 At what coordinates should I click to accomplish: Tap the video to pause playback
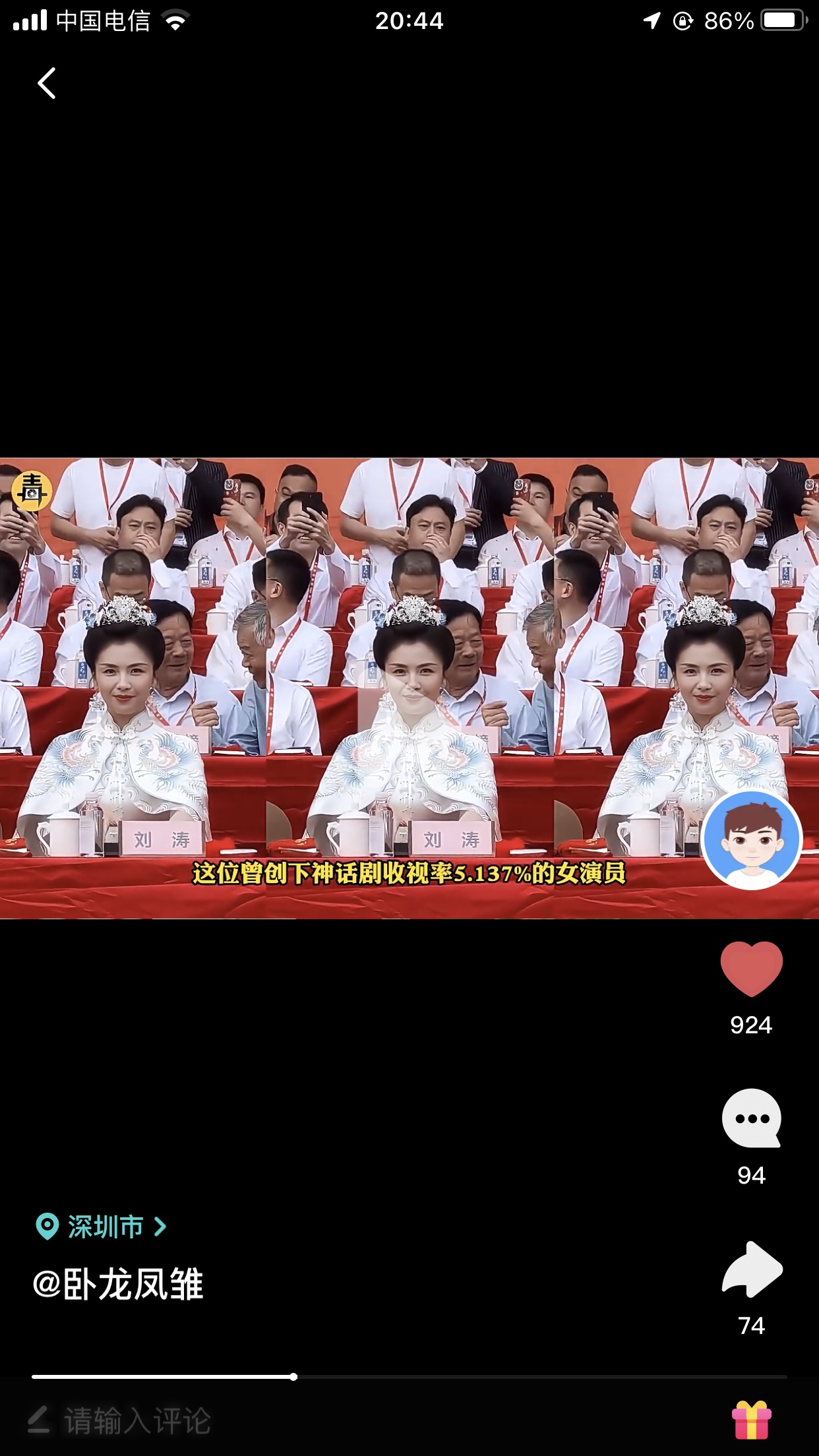click(409, 688)
